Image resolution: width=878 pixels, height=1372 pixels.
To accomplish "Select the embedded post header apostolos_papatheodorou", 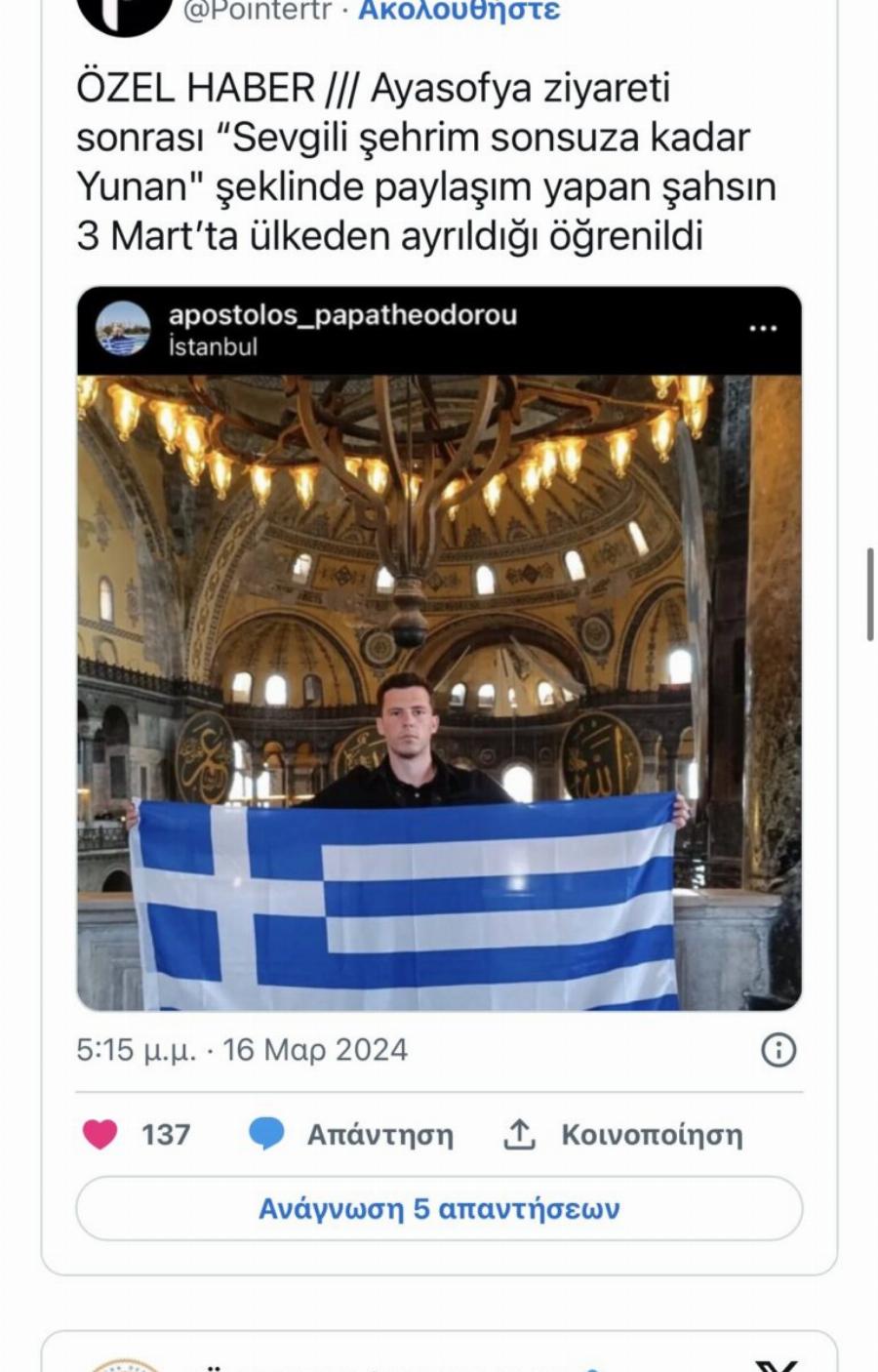I will click(x=344, y=315).
